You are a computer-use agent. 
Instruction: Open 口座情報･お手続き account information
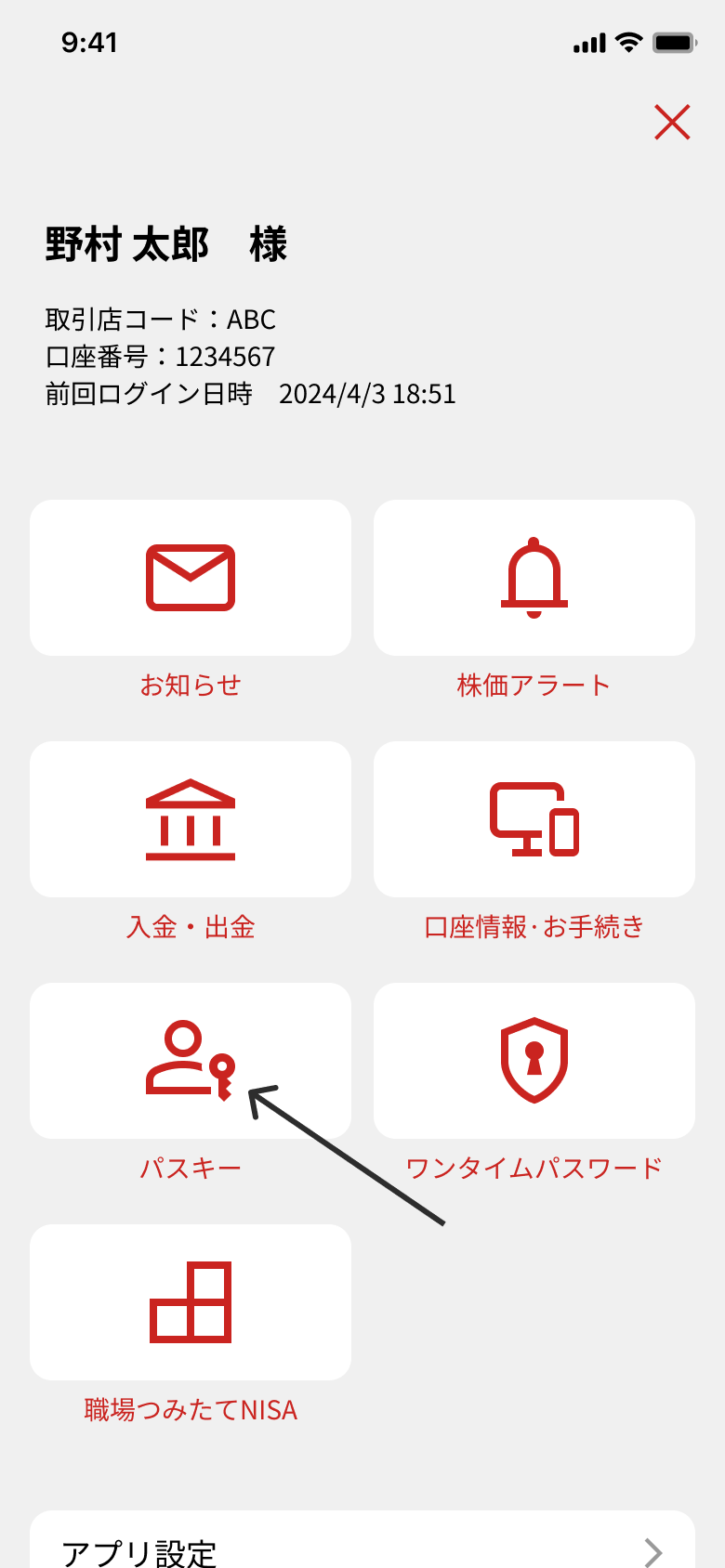[x=534, y=819]
